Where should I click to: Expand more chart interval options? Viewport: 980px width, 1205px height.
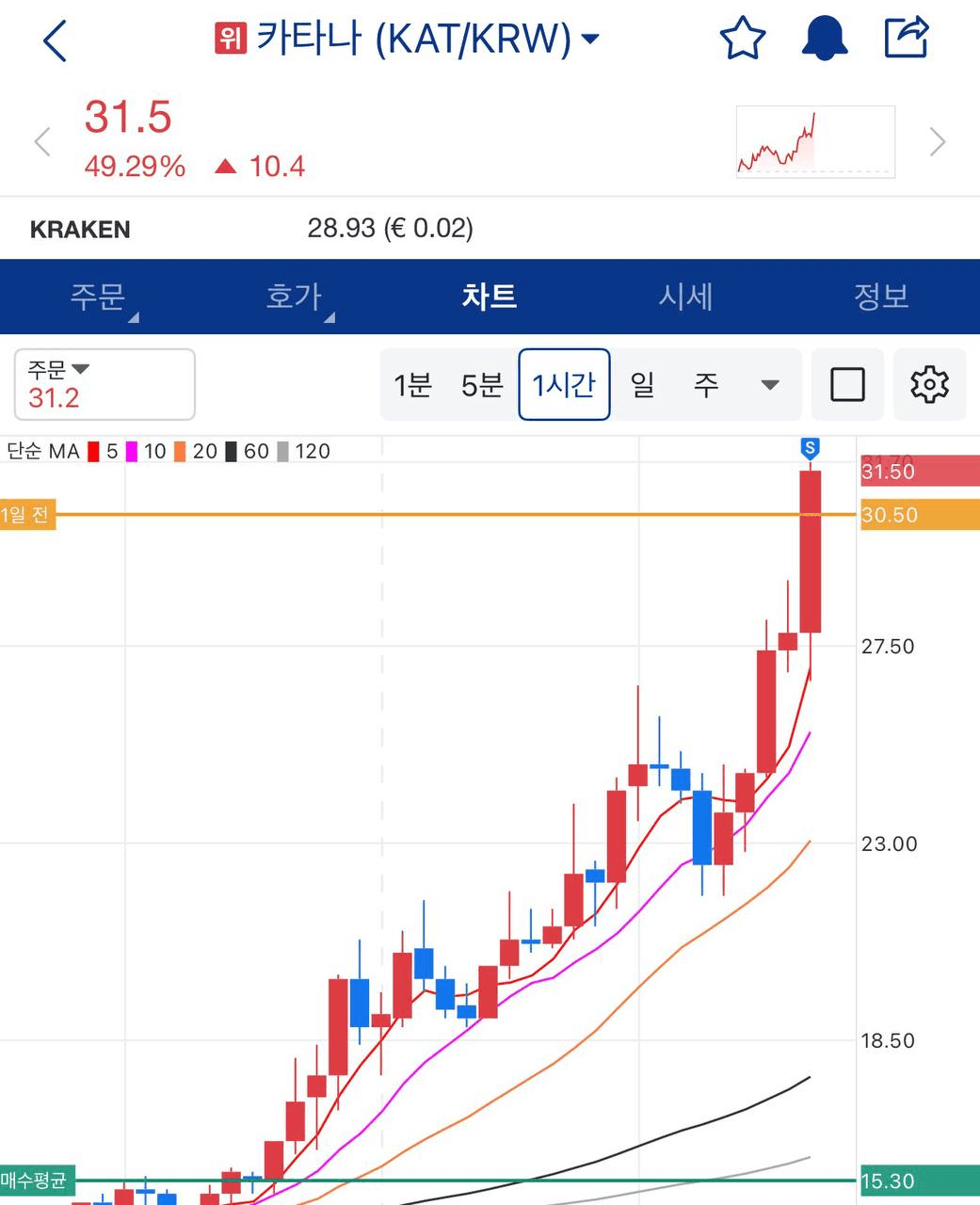click(x=770, y=384)
